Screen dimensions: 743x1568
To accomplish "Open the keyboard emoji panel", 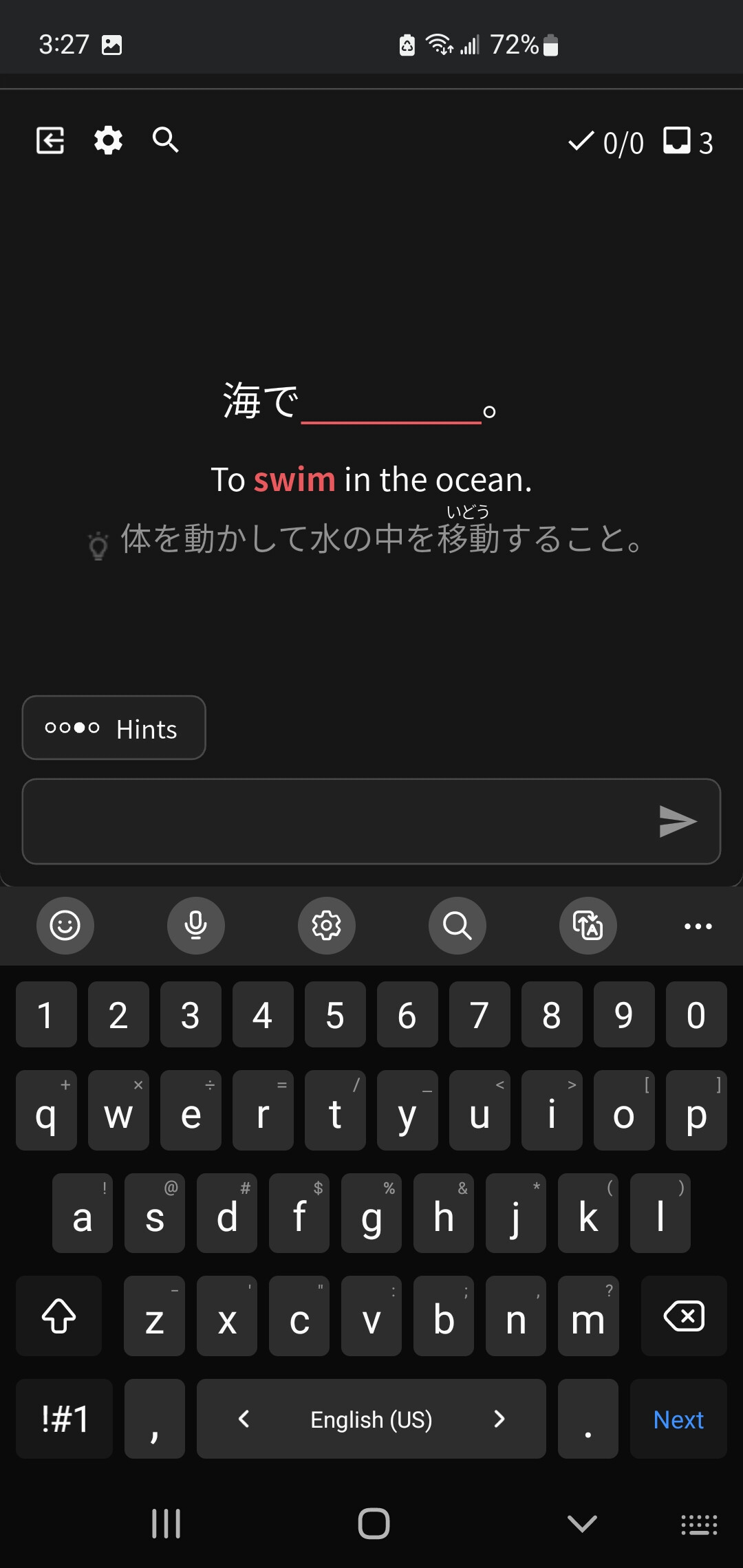I will tap(65, 926).
